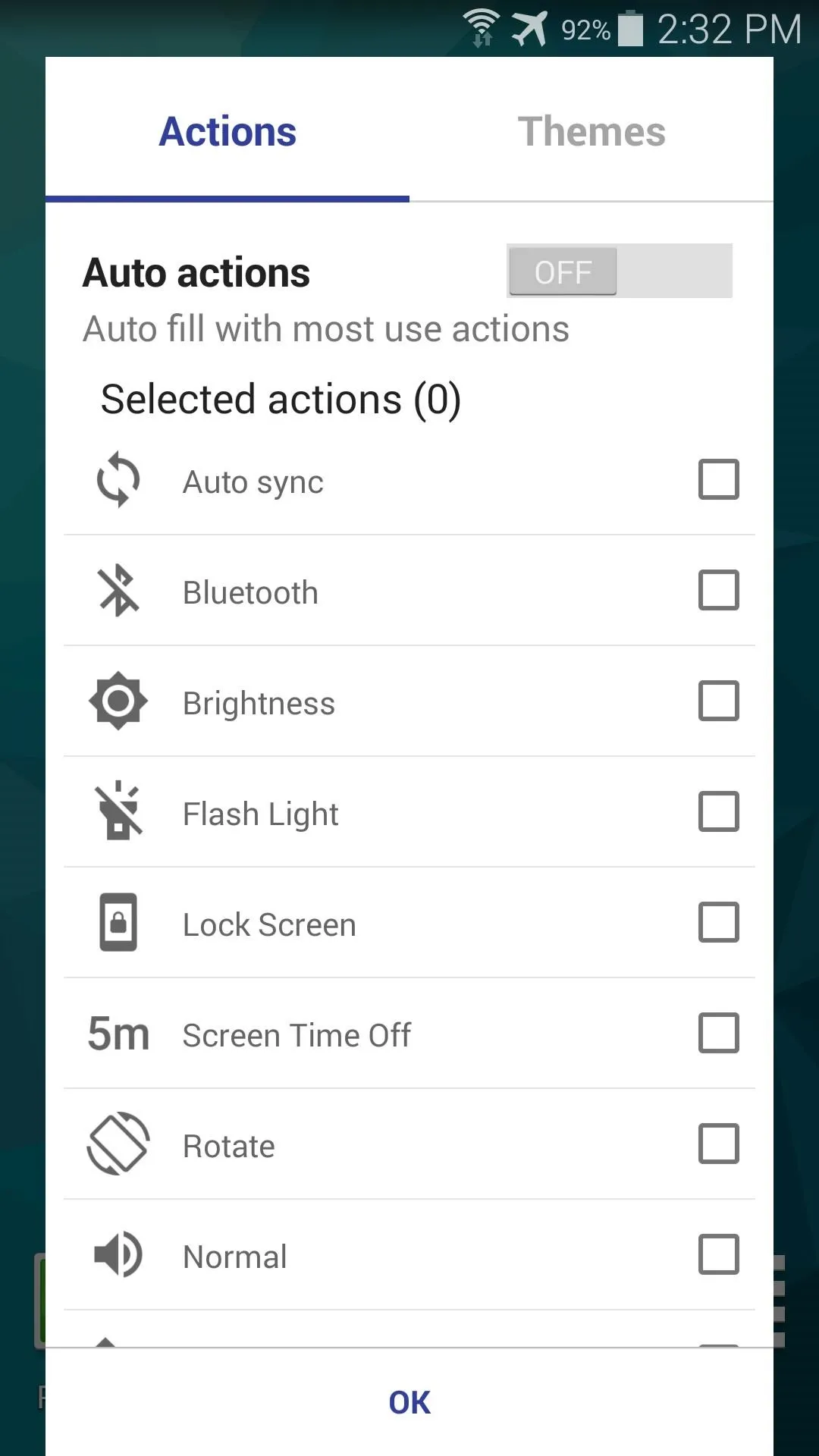The width and height of the screenshot is (819, 1456).
Task: Check the Auto sync checkbox
Action: [718, 479]
